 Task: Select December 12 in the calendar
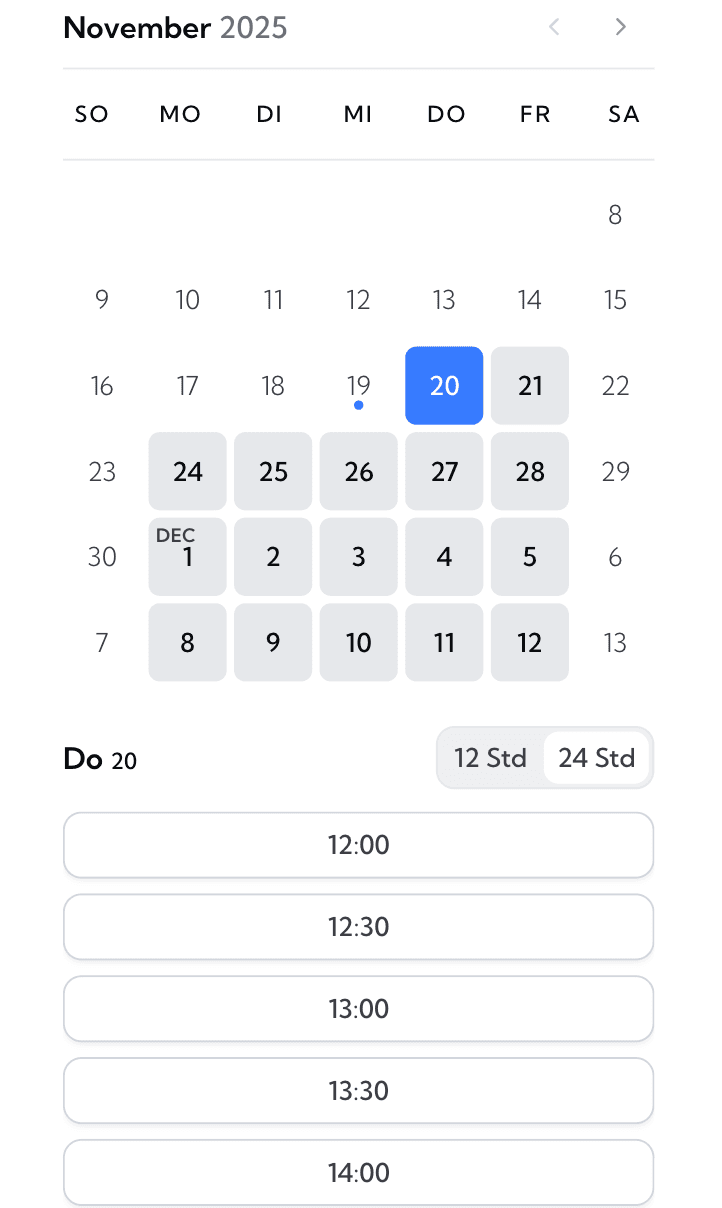[x=530, y=643]
